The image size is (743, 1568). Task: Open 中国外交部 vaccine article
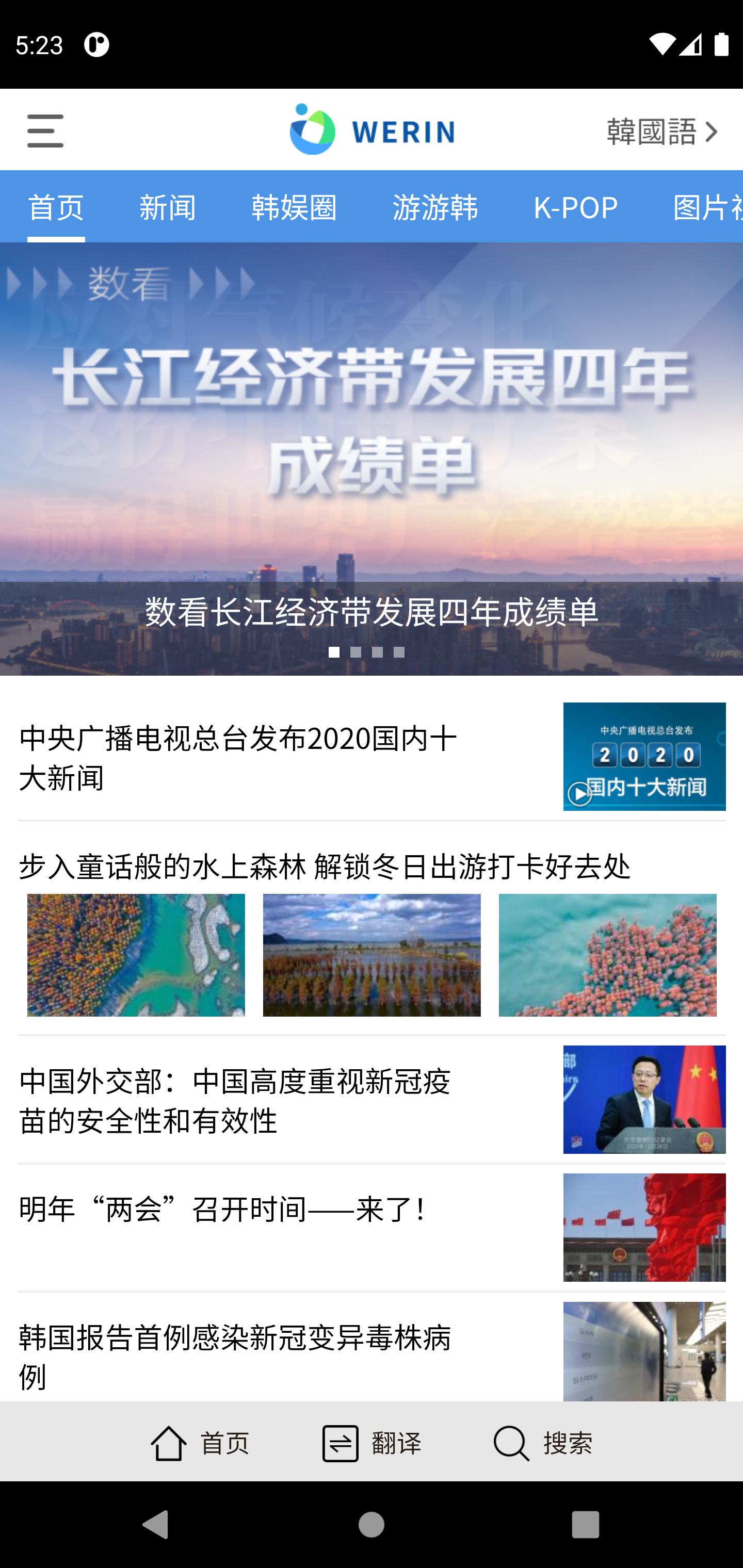pyautogui.click(x=372, y=1099)
